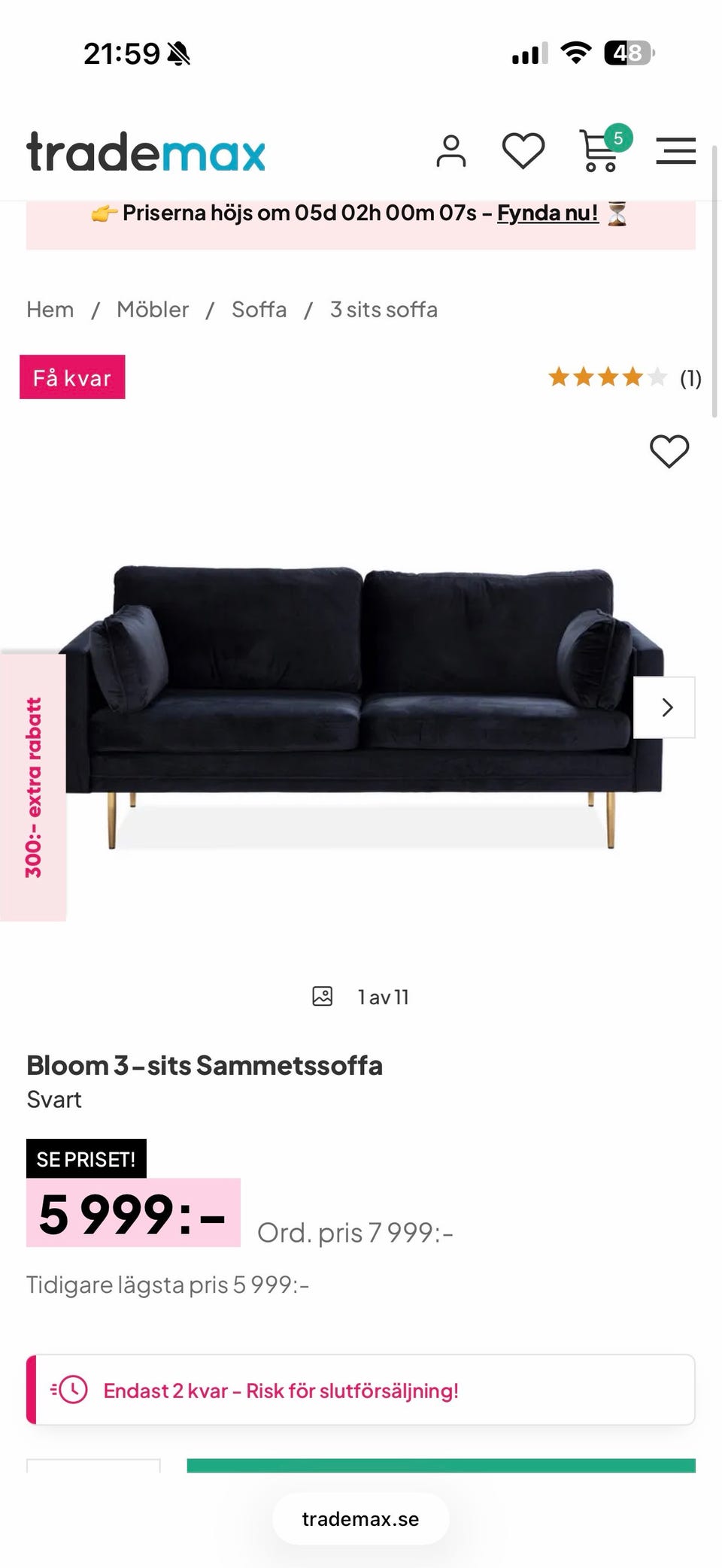
Task: Open the user account icon
Action: [x=451, y=150]
